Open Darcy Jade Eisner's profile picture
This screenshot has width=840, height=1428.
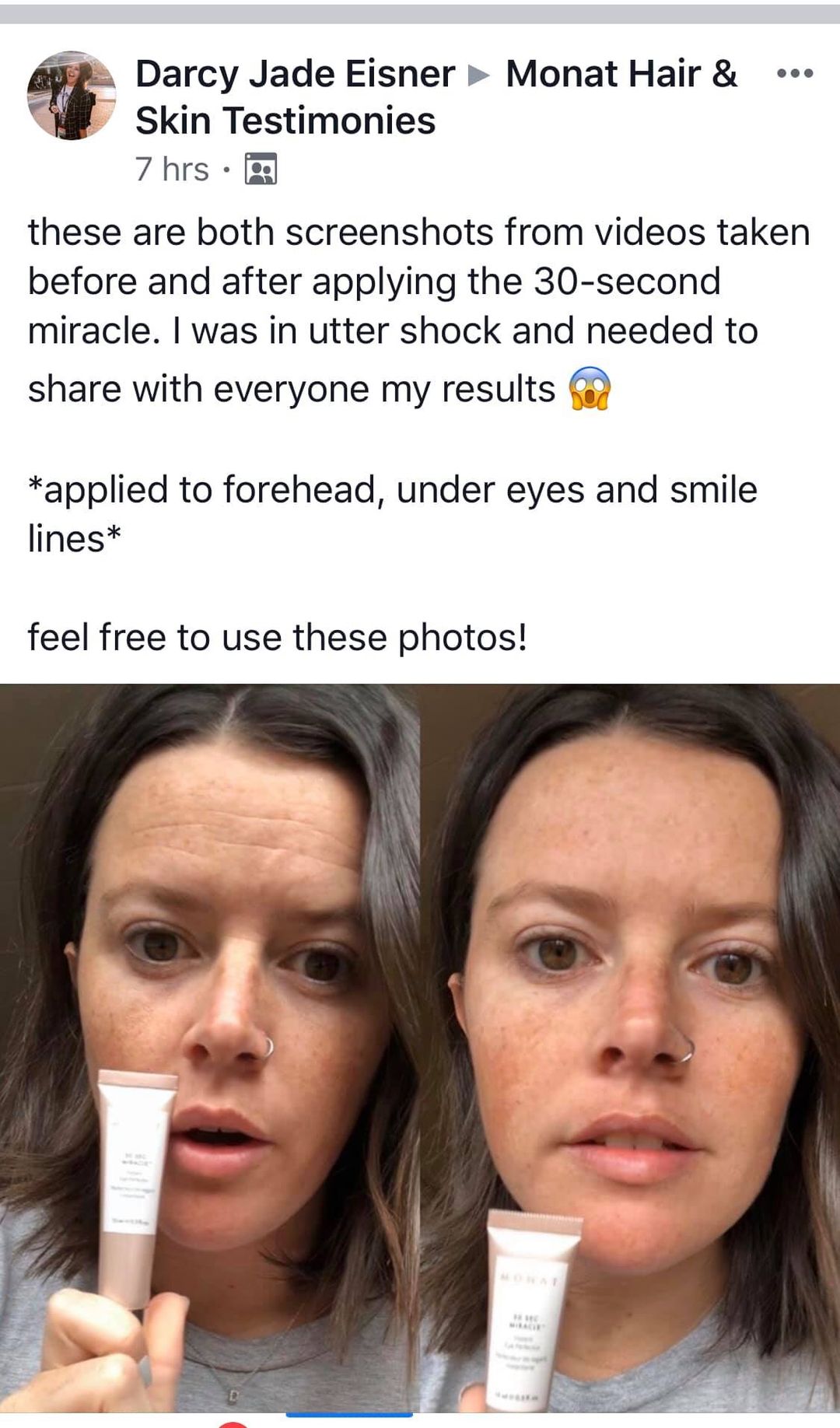pyautogui.click(x=72, y=96)
